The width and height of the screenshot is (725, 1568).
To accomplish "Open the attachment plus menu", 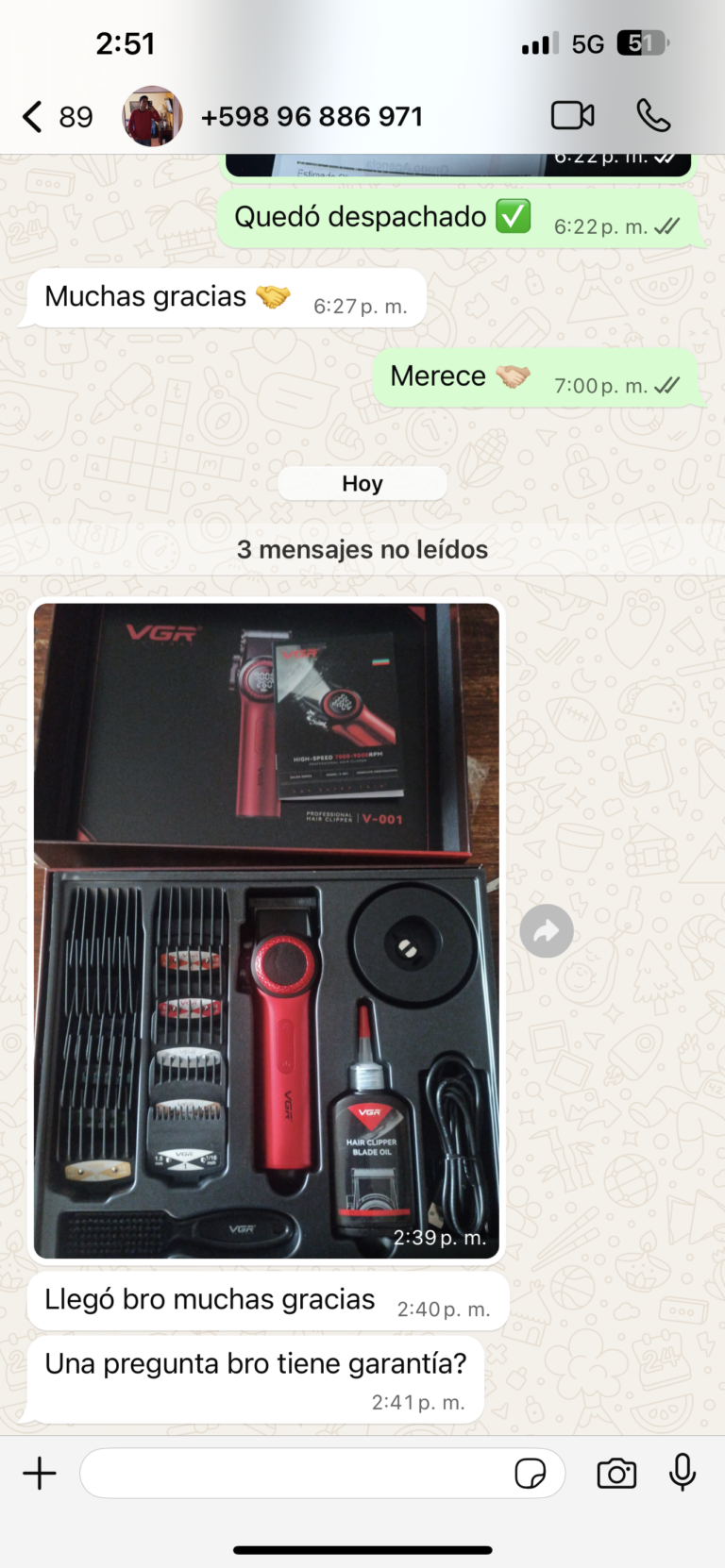I will pyautogui.click(x=40, y=1473).
